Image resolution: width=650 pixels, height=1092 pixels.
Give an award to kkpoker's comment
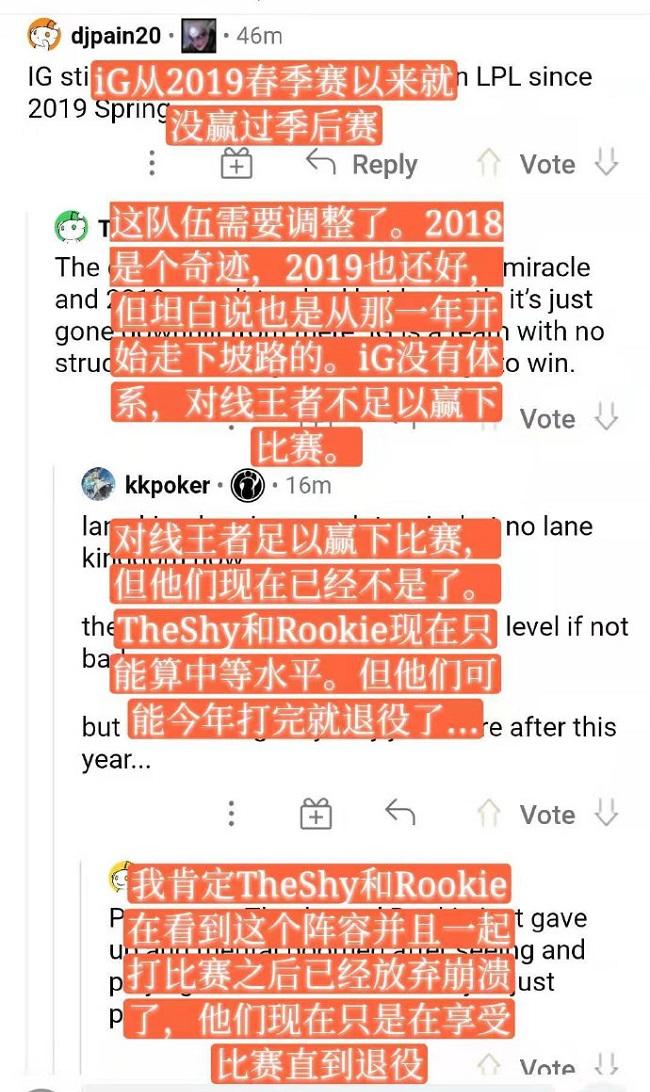coord(316,813)
